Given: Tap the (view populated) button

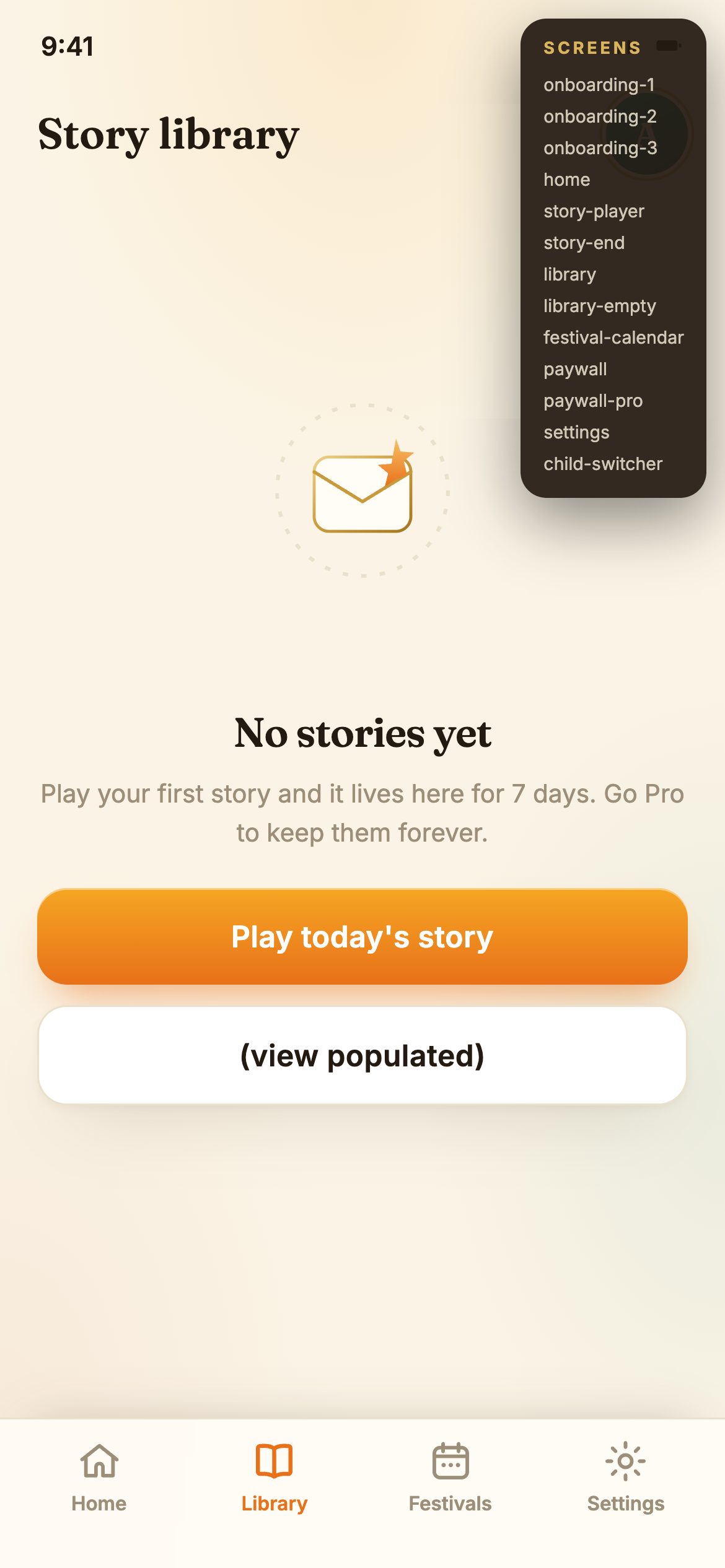Looking at the screenshot, I should pos(362,1055).
